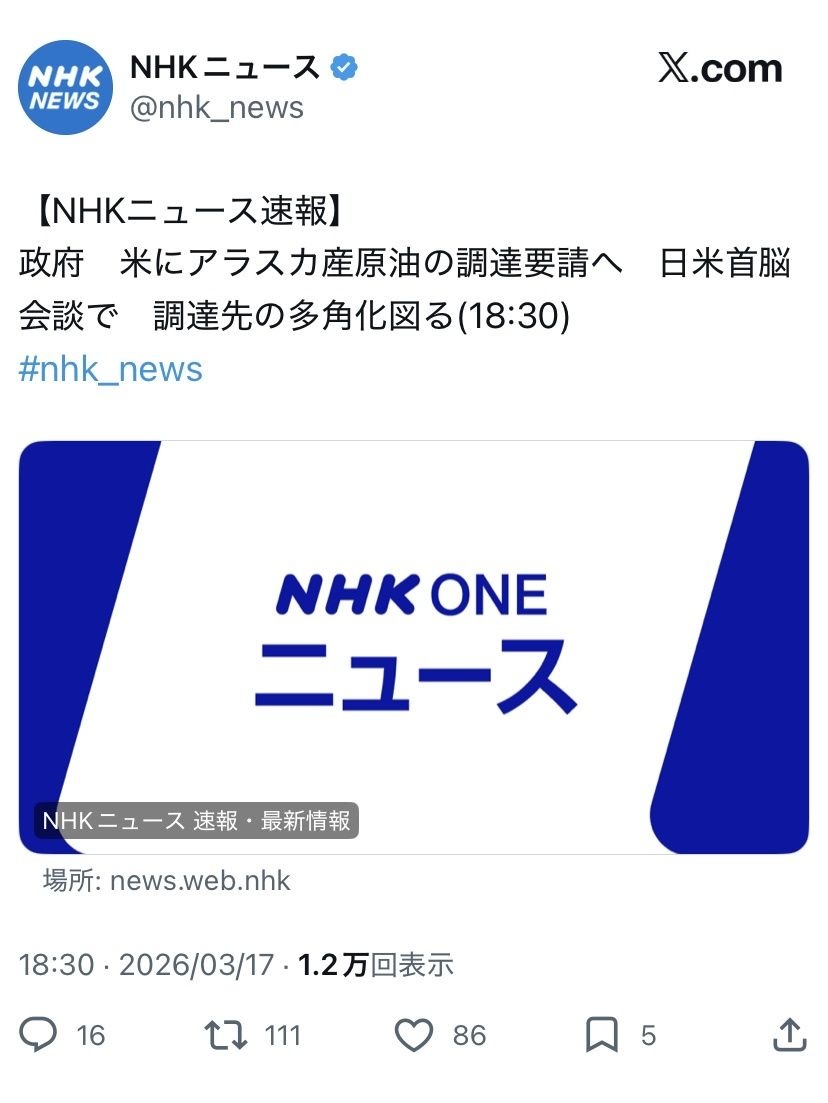Repost this NHK breaking news post
Image resolution: width=828 pixels, height=1103 pixels.
(x=225, y=1035)
